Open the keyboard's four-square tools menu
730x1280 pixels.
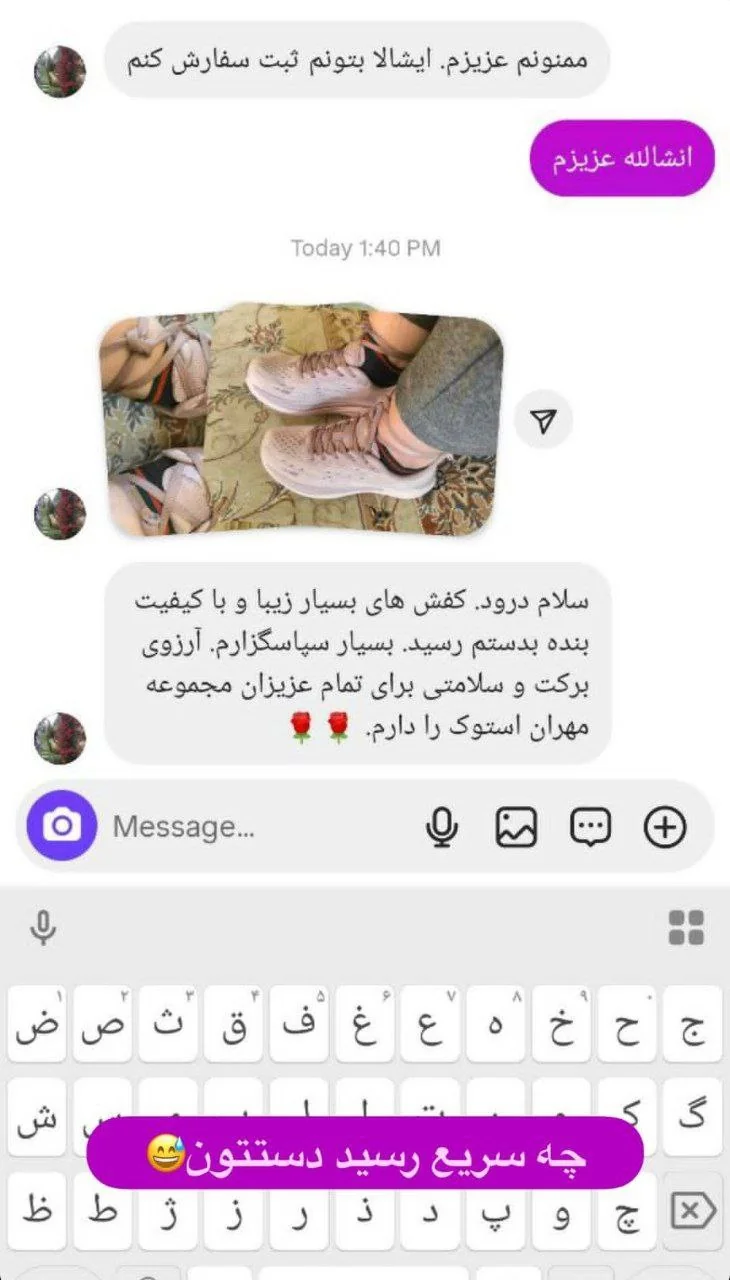pos(686,928)
